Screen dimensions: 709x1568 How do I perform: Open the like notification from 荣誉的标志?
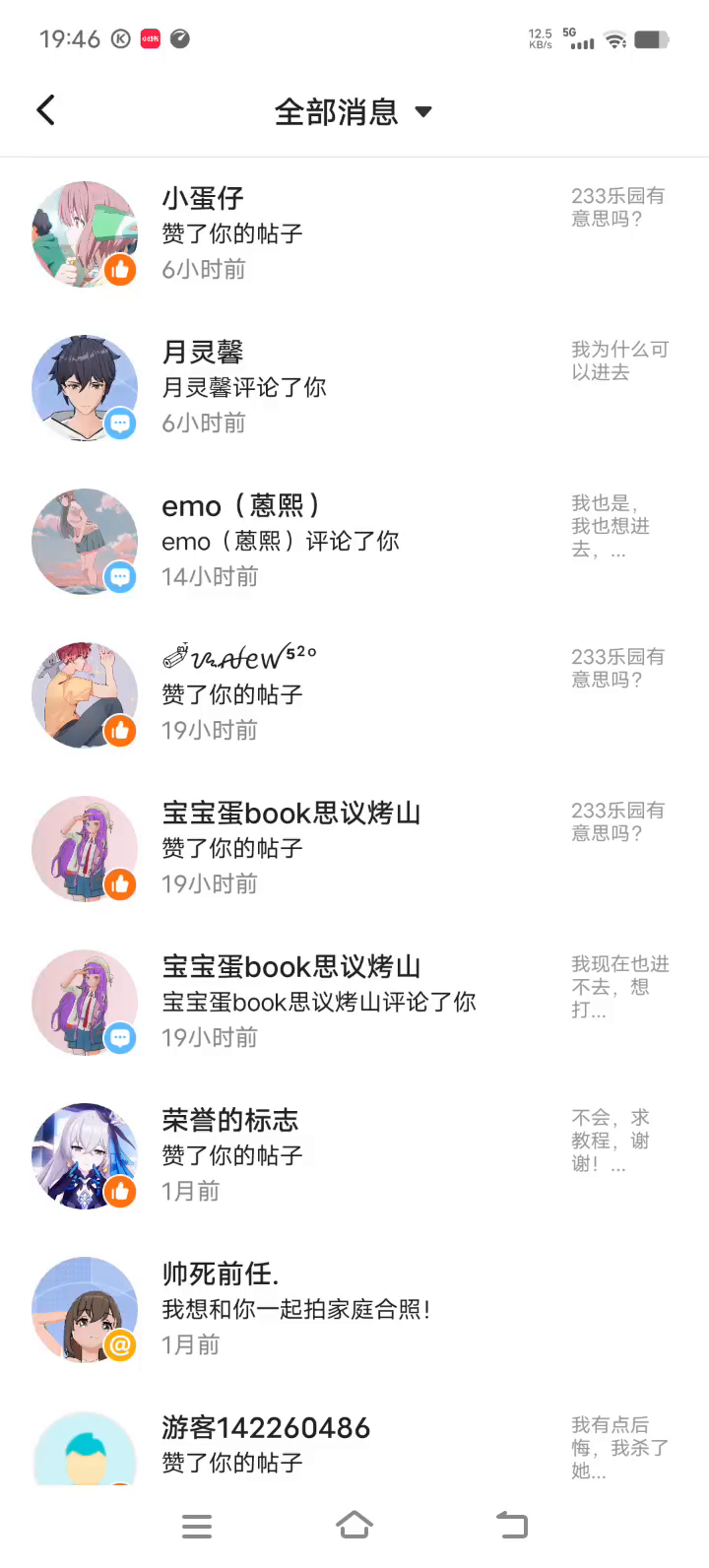click(x=354, y=1155)
